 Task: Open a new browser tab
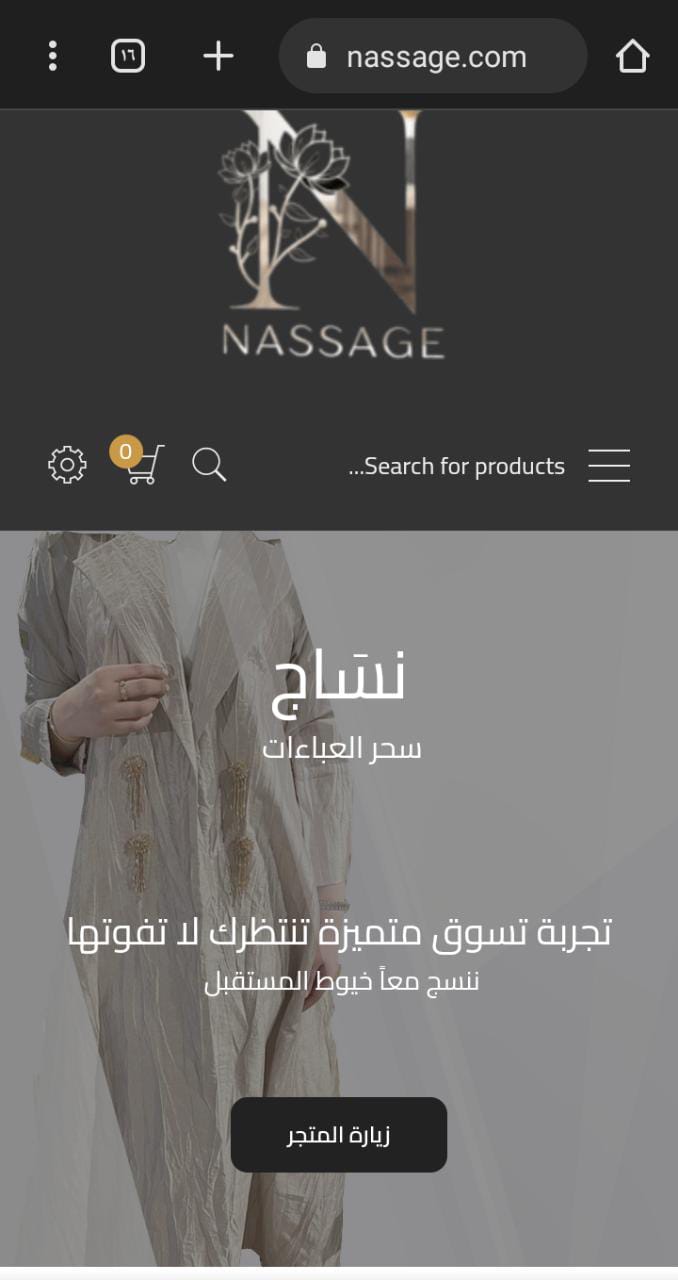[218, 56]
